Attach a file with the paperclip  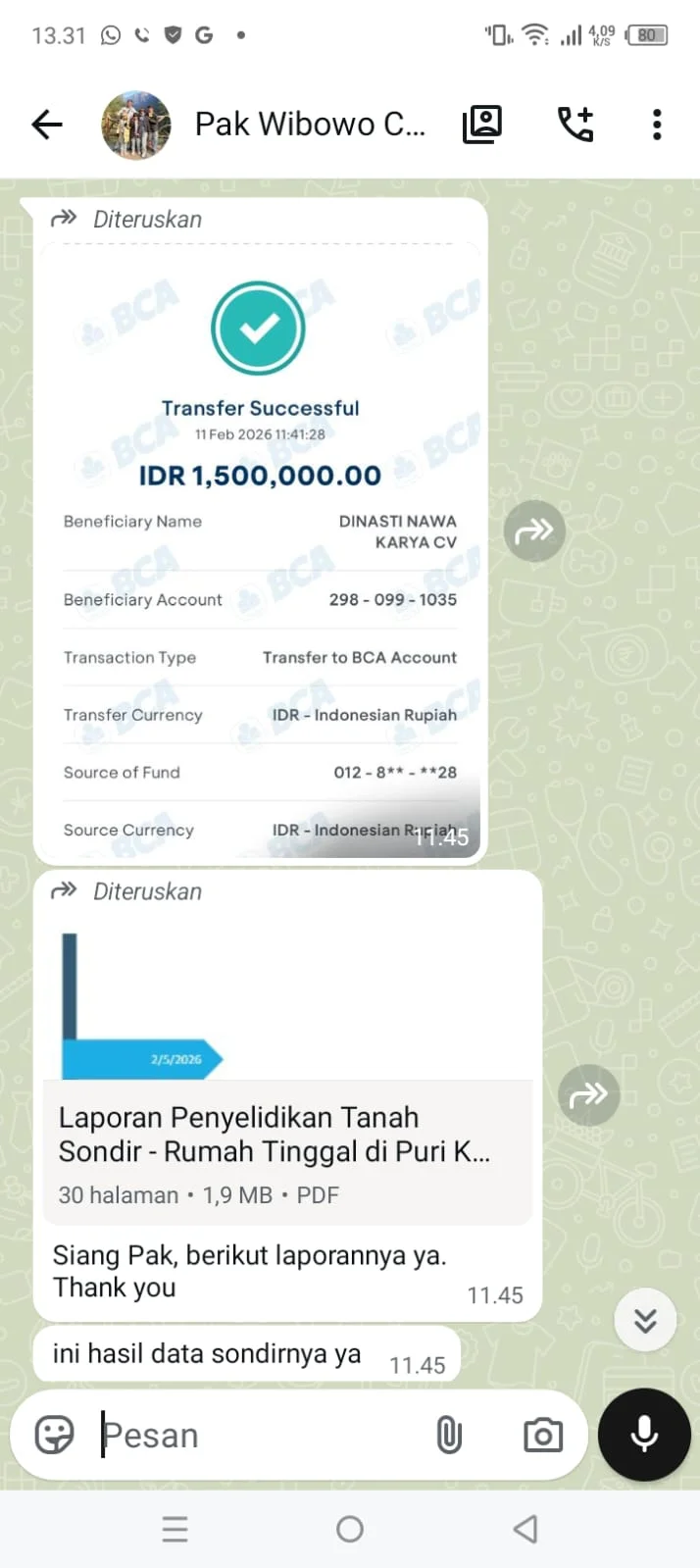(x=449, y=1435)
